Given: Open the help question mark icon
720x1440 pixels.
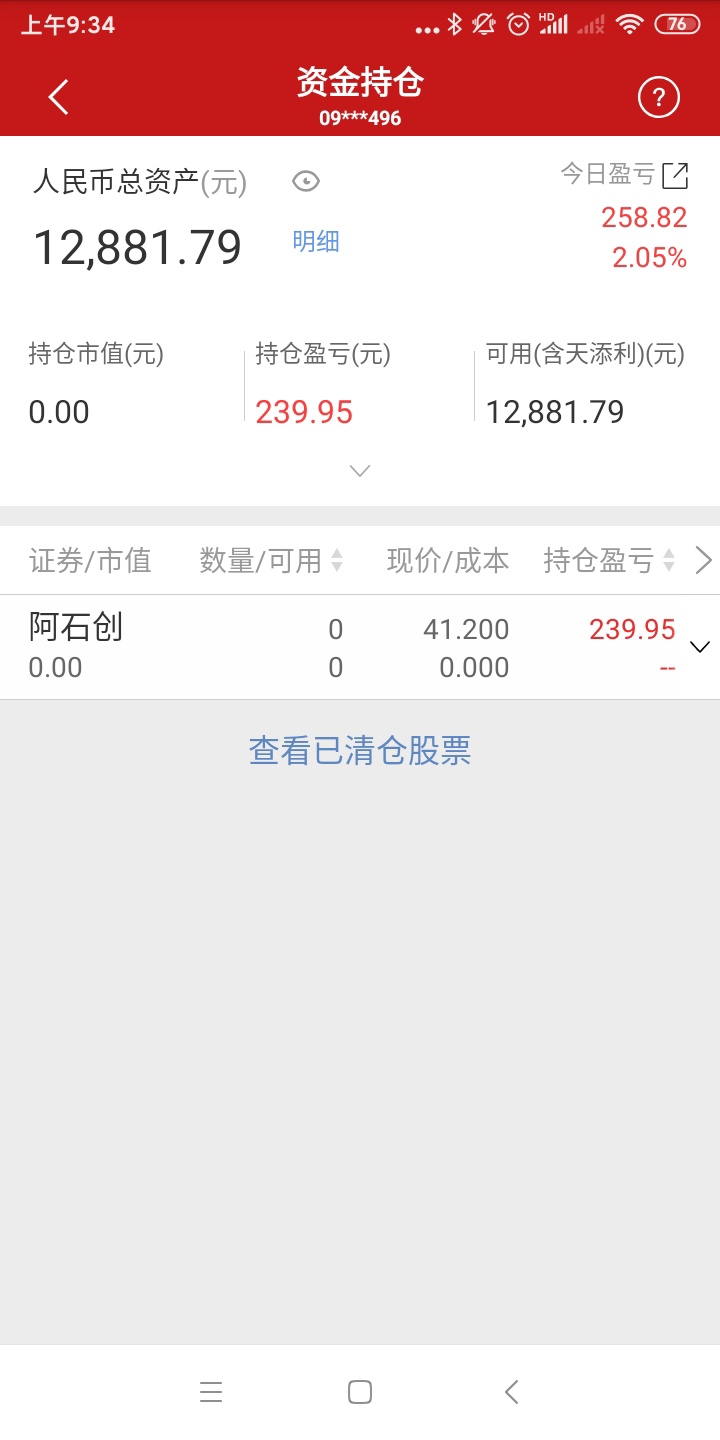Looking at the screenshot, I should click(x=659, y=97).
